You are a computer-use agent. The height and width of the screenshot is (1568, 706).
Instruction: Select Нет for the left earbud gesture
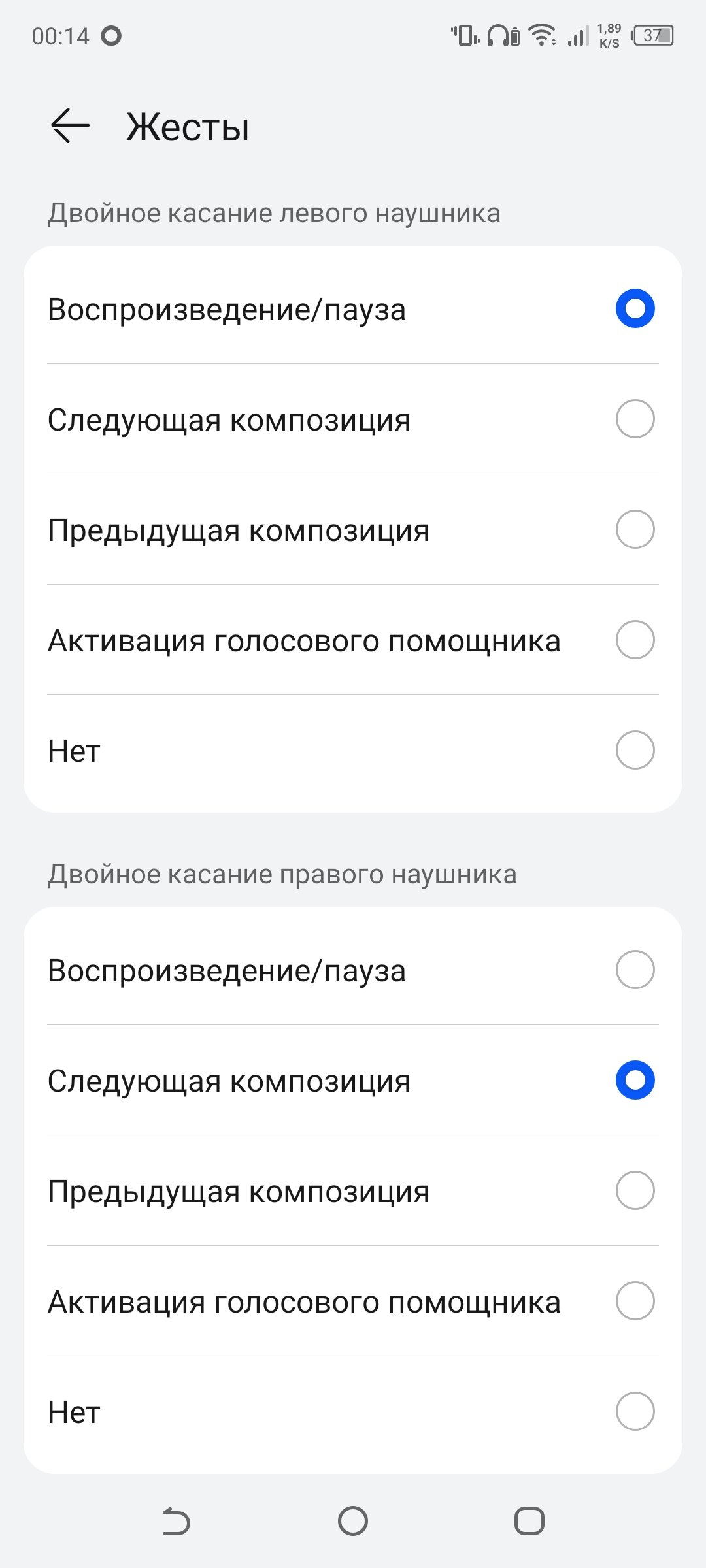click(353, 751)
